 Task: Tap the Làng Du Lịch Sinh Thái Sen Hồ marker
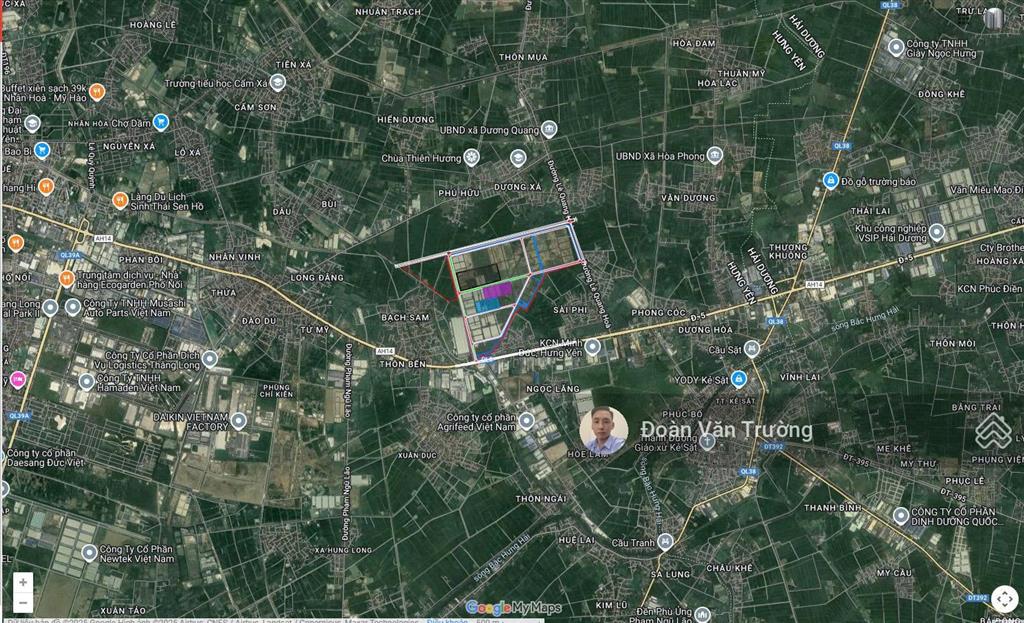pos(120,199)
